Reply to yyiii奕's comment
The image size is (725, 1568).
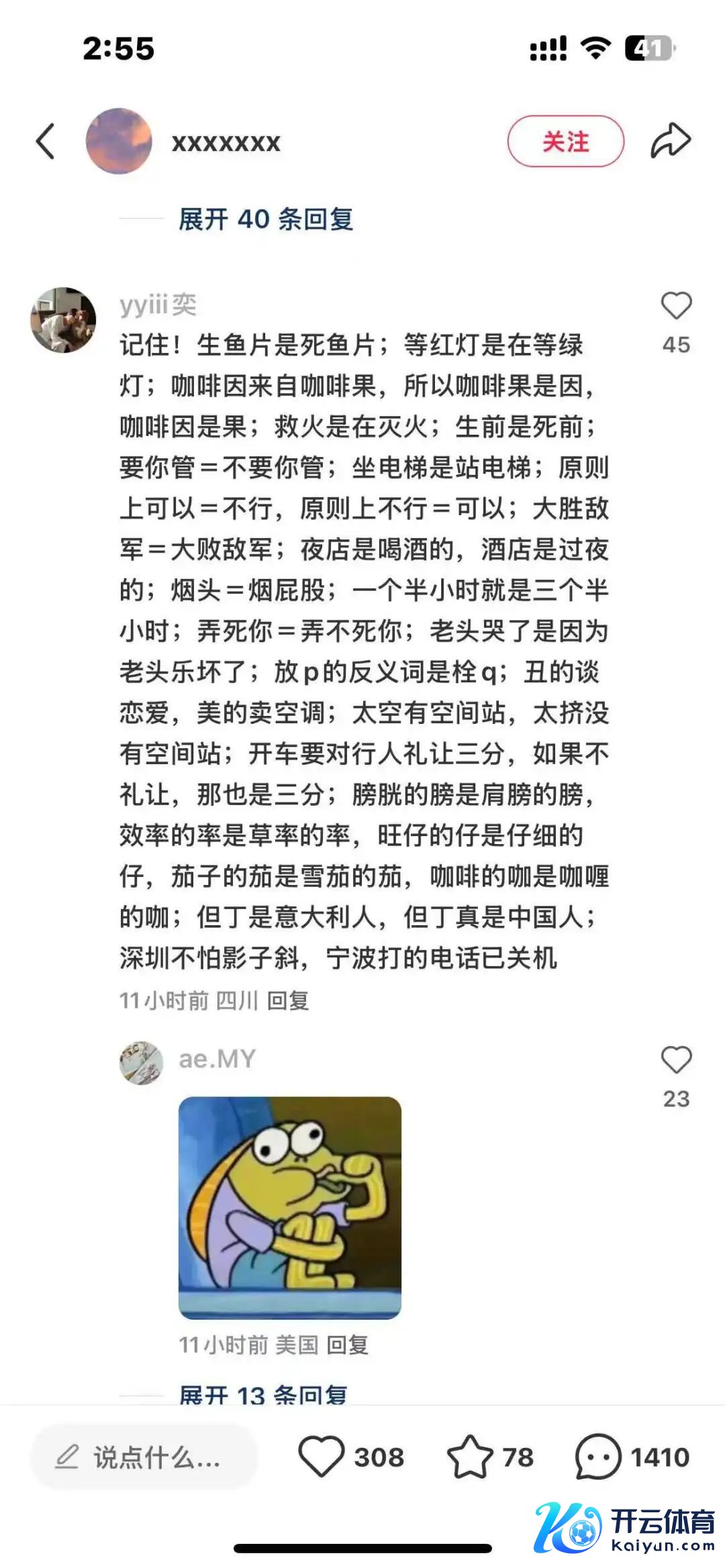[x=288, y=1000]
